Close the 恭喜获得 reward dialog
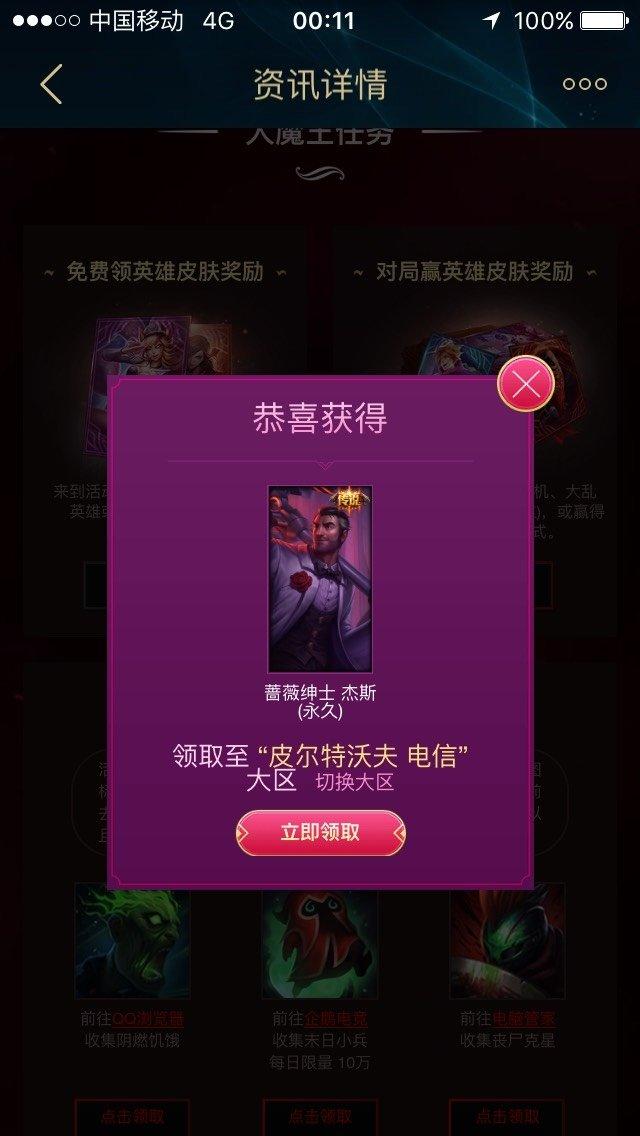 [526, 381]
